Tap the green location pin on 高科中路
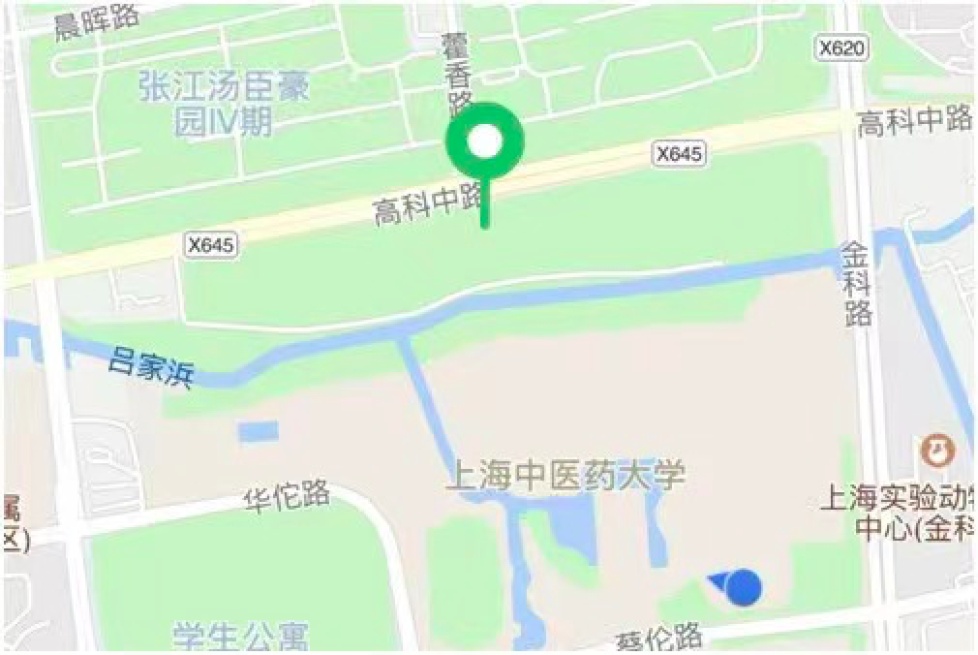978x655 pixels. tap(485, 143)
